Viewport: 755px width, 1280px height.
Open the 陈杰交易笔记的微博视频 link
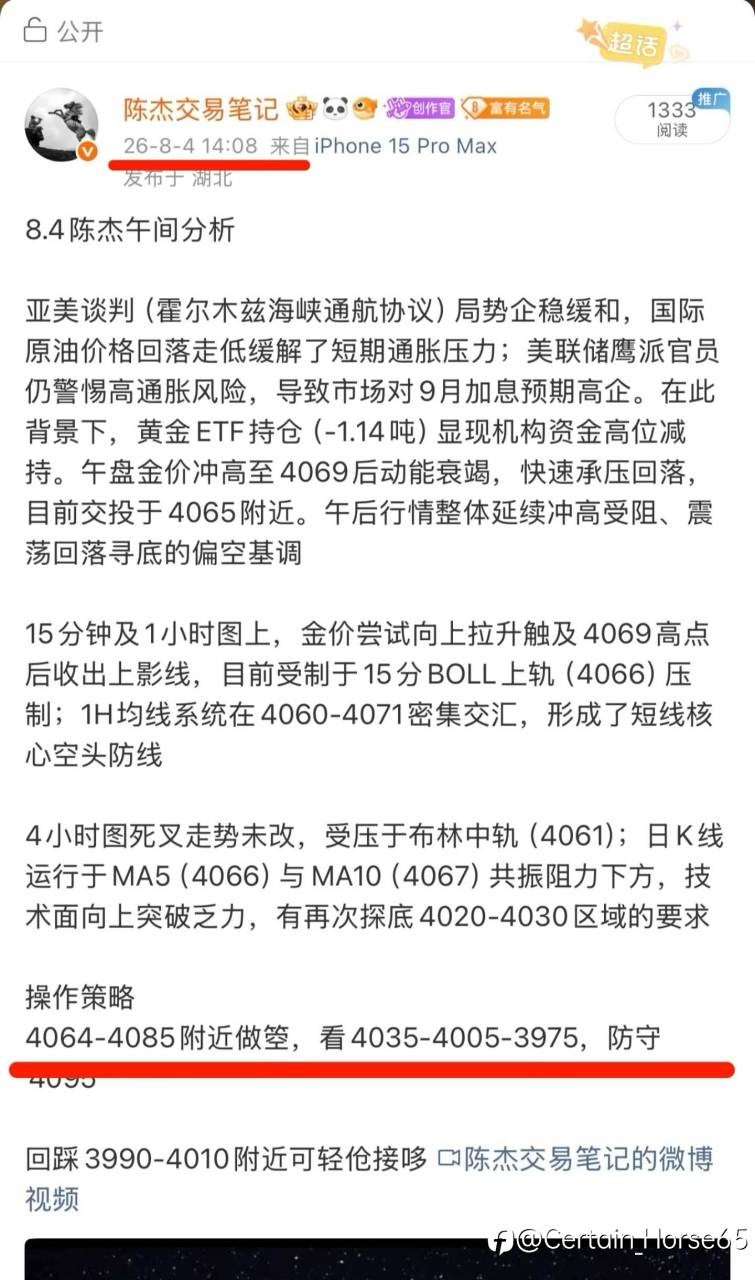coord(369,1178)
